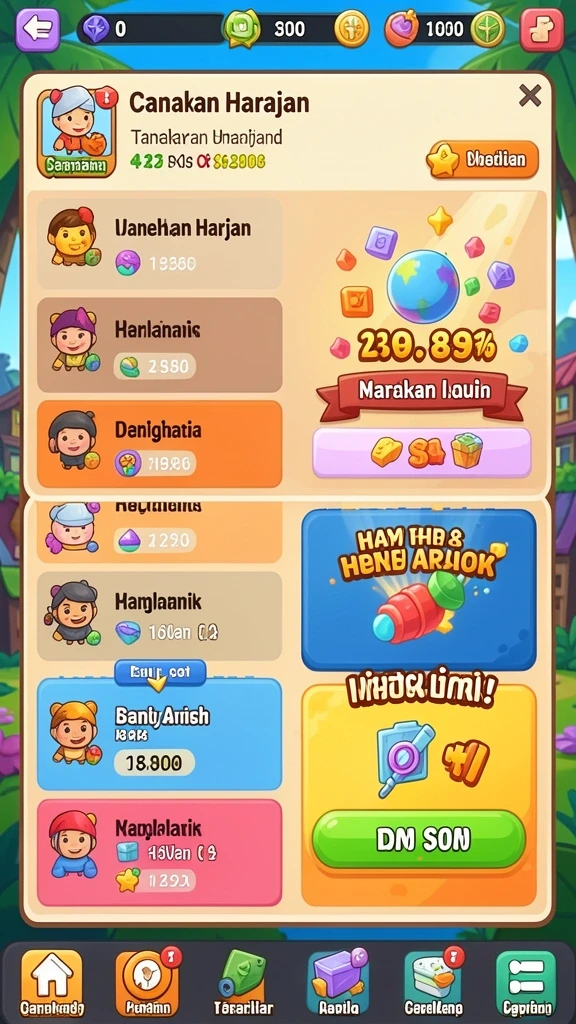Tap the player avatar in the header

[76, 133]
